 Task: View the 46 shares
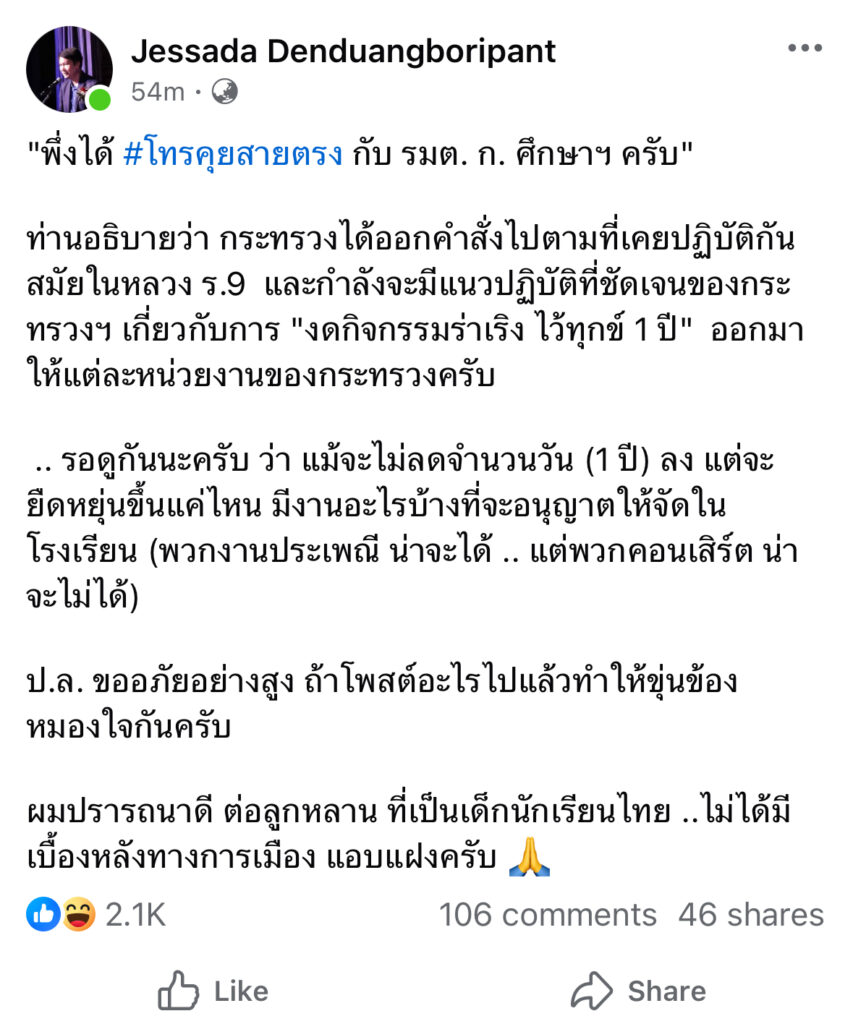pos(750,914)
